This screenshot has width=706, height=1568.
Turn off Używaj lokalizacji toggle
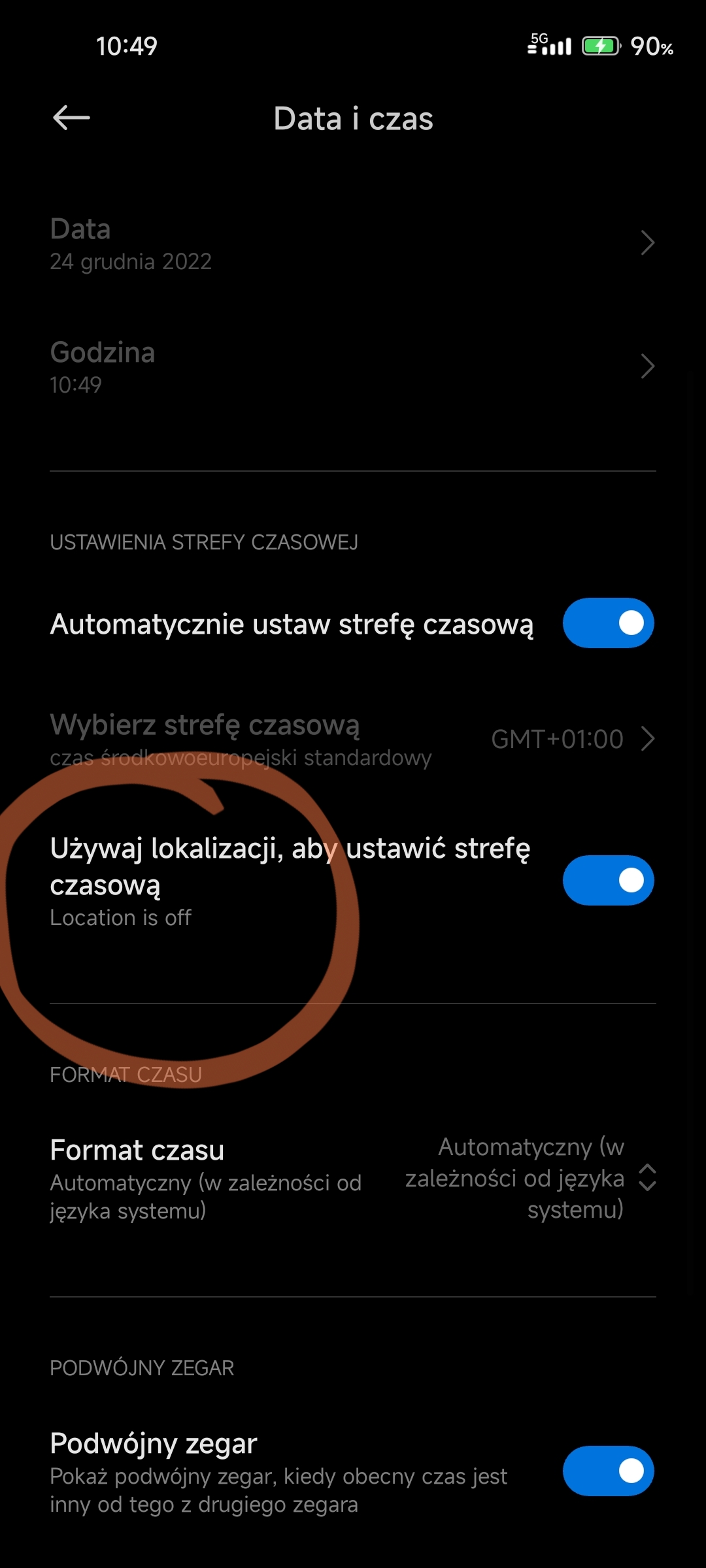pyautogui.click(x=608, y=880)
